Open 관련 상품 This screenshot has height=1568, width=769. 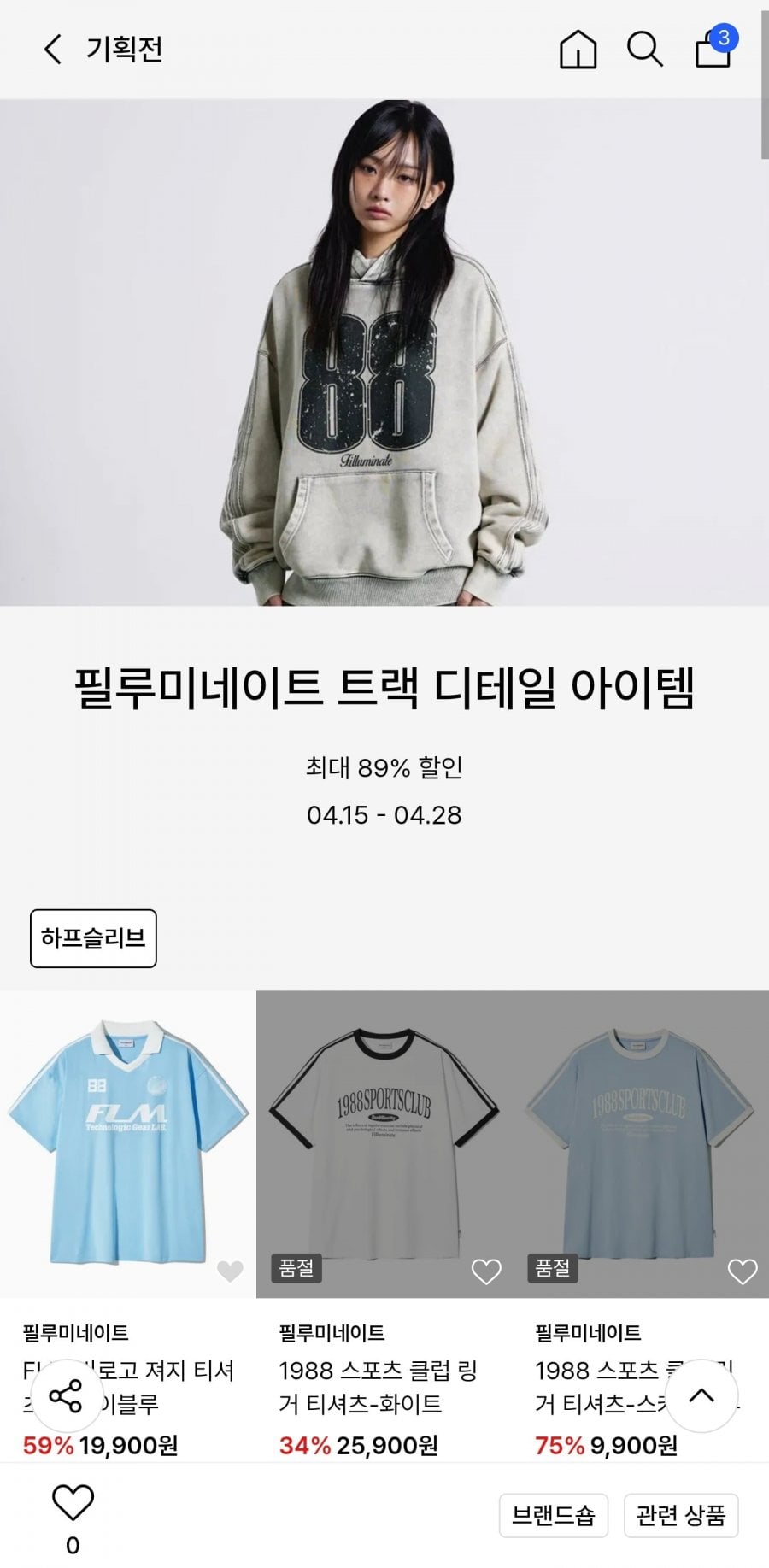(x=680, y=1515)
